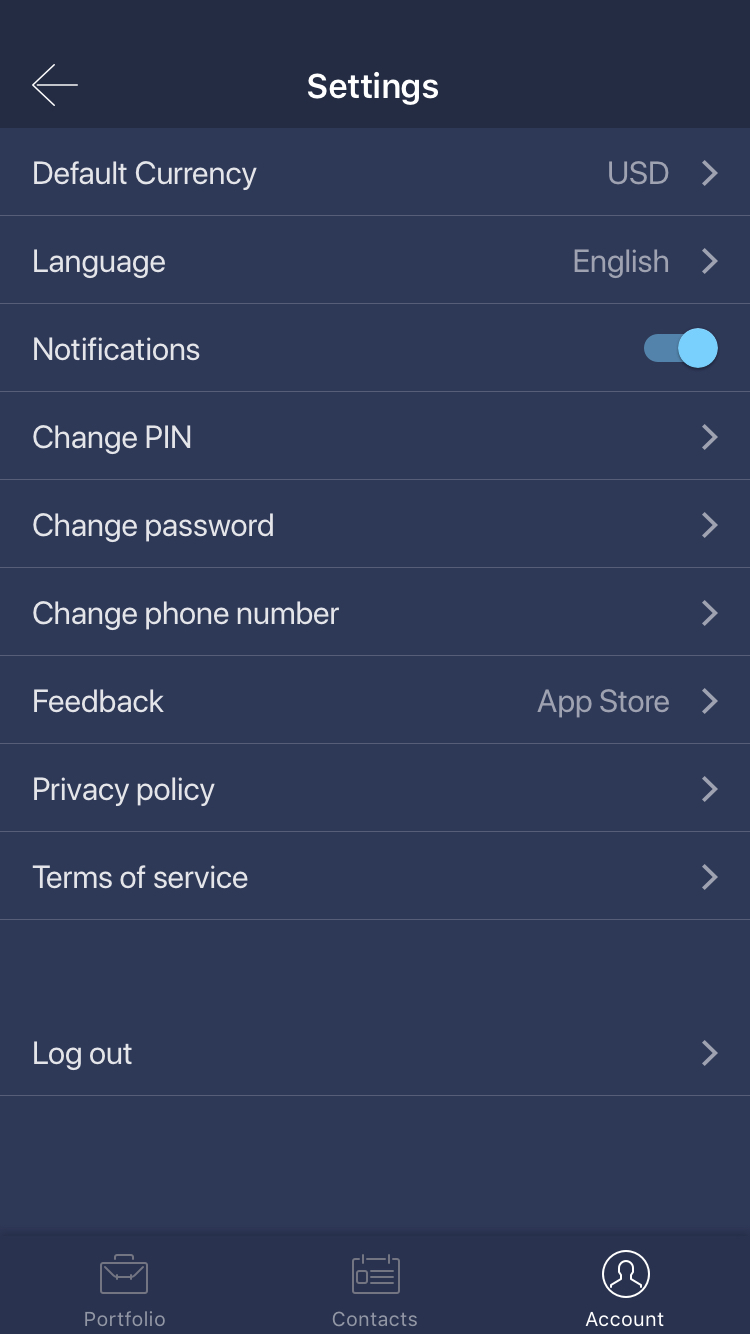750x1334 pixels.
Task: Open Change PIN
Action: [375, 437]
